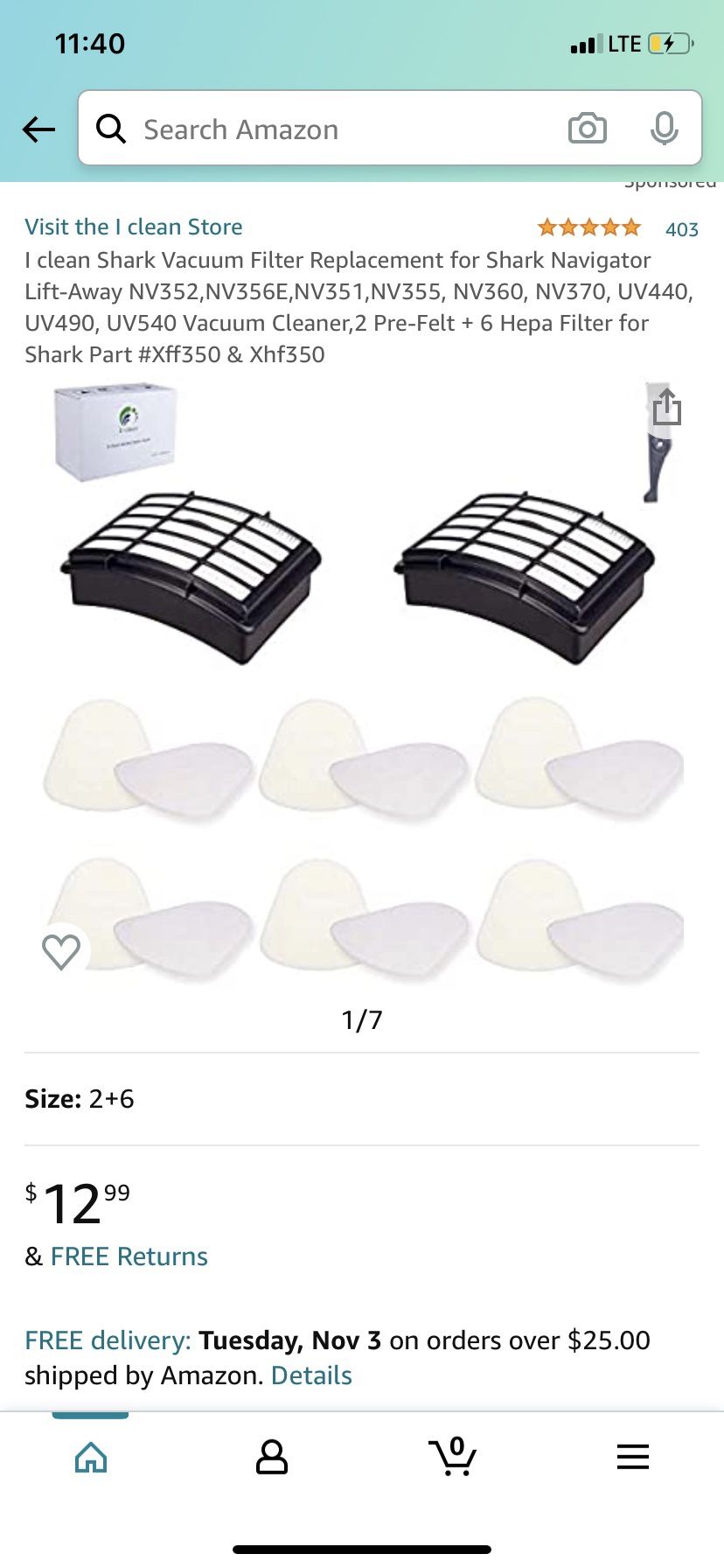View FREE Returns information
Screen dimensions: 724x1568
[129, 1256]
